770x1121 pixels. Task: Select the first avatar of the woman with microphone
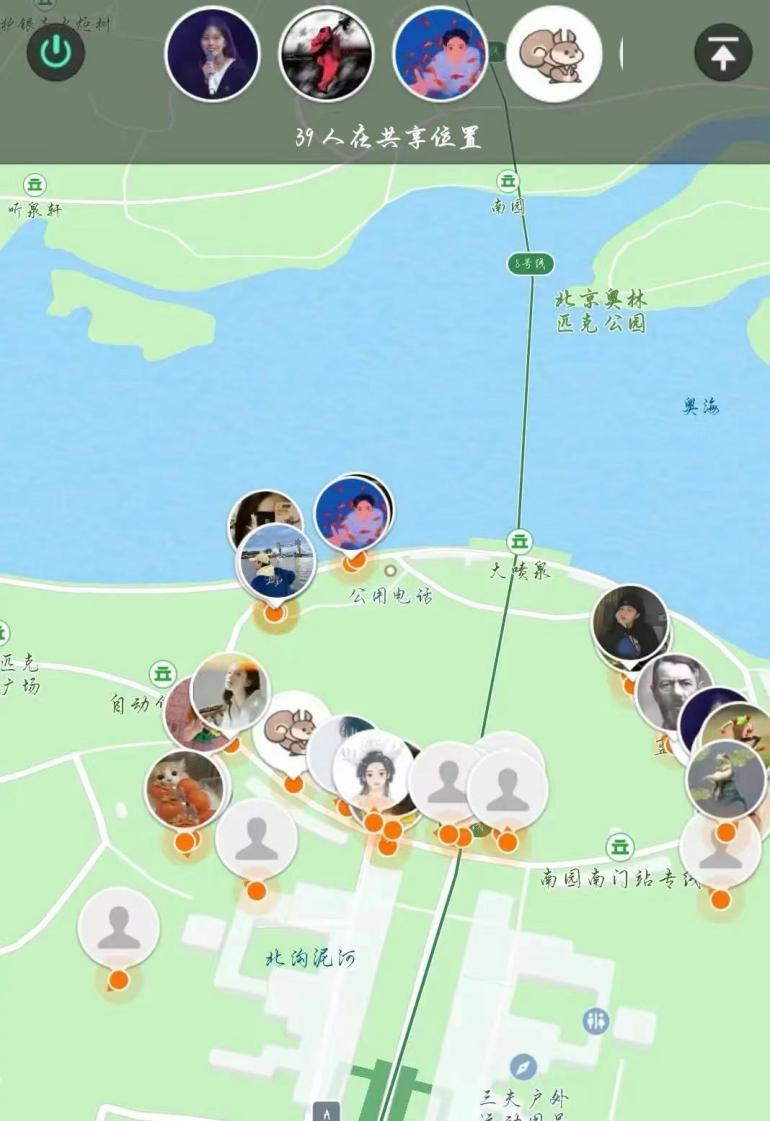click(212, 54)
